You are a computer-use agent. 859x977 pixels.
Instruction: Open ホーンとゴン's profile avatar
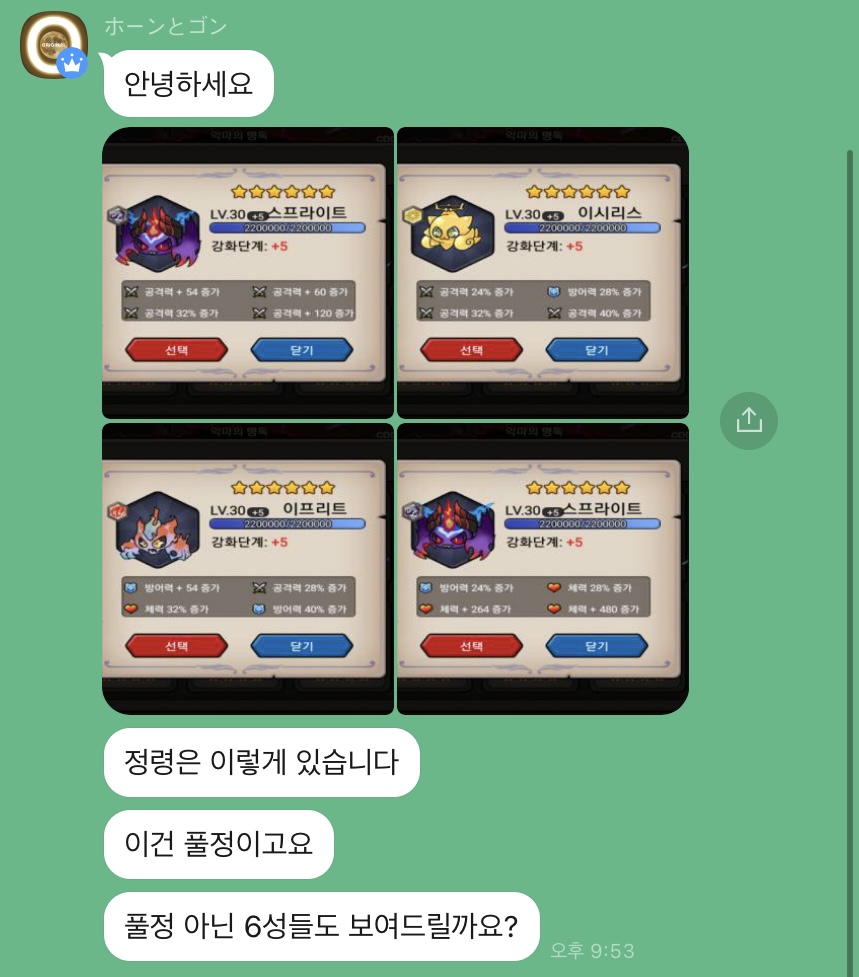coord(53,44)
